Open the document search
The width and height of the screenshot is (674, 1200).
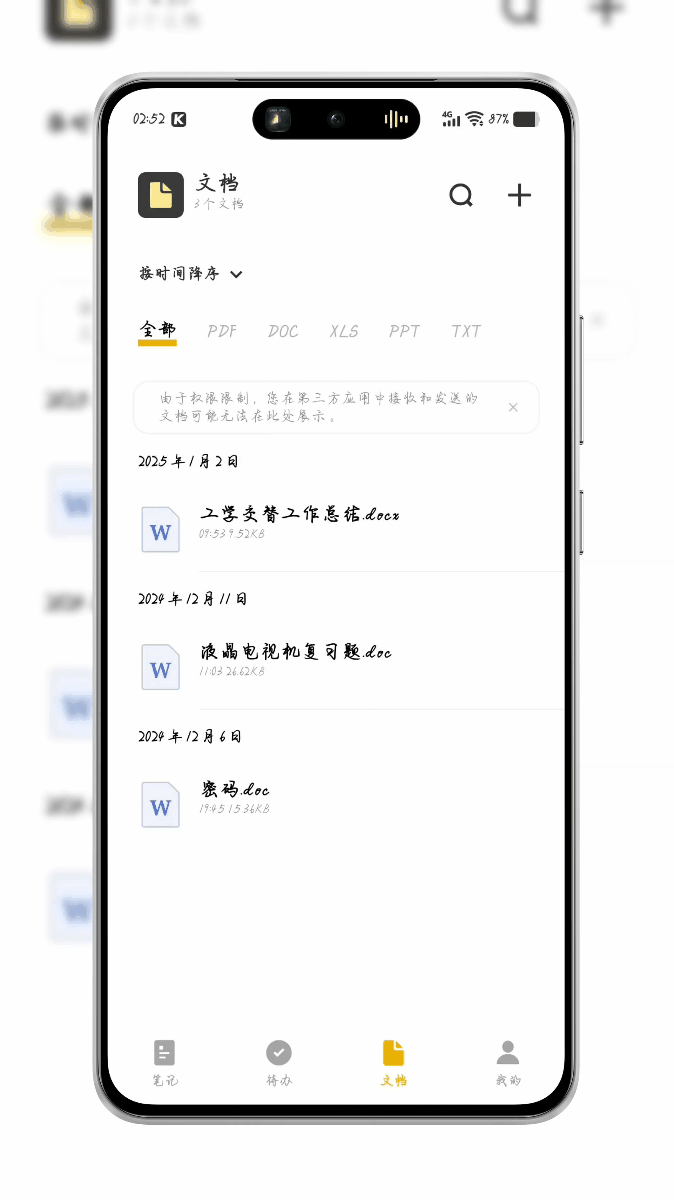click(x=461, y=195)
